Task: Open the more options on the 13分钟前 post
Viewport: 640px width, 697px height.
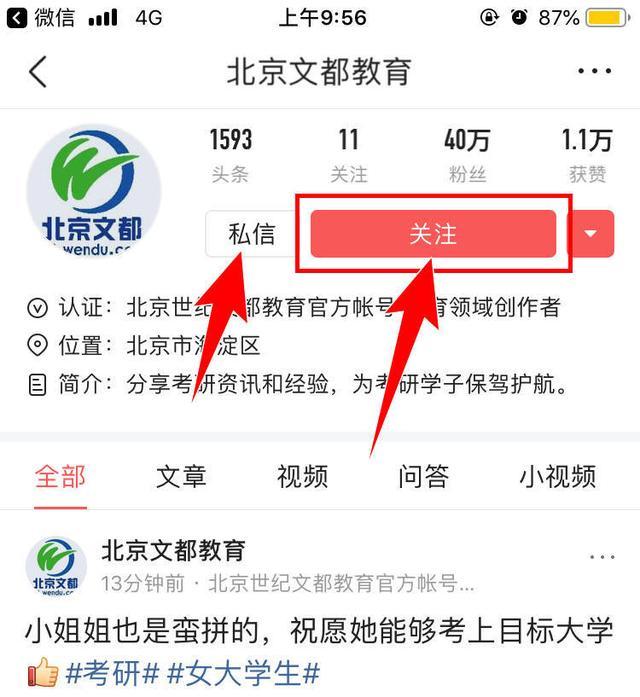Action: [x=602, y=556]
